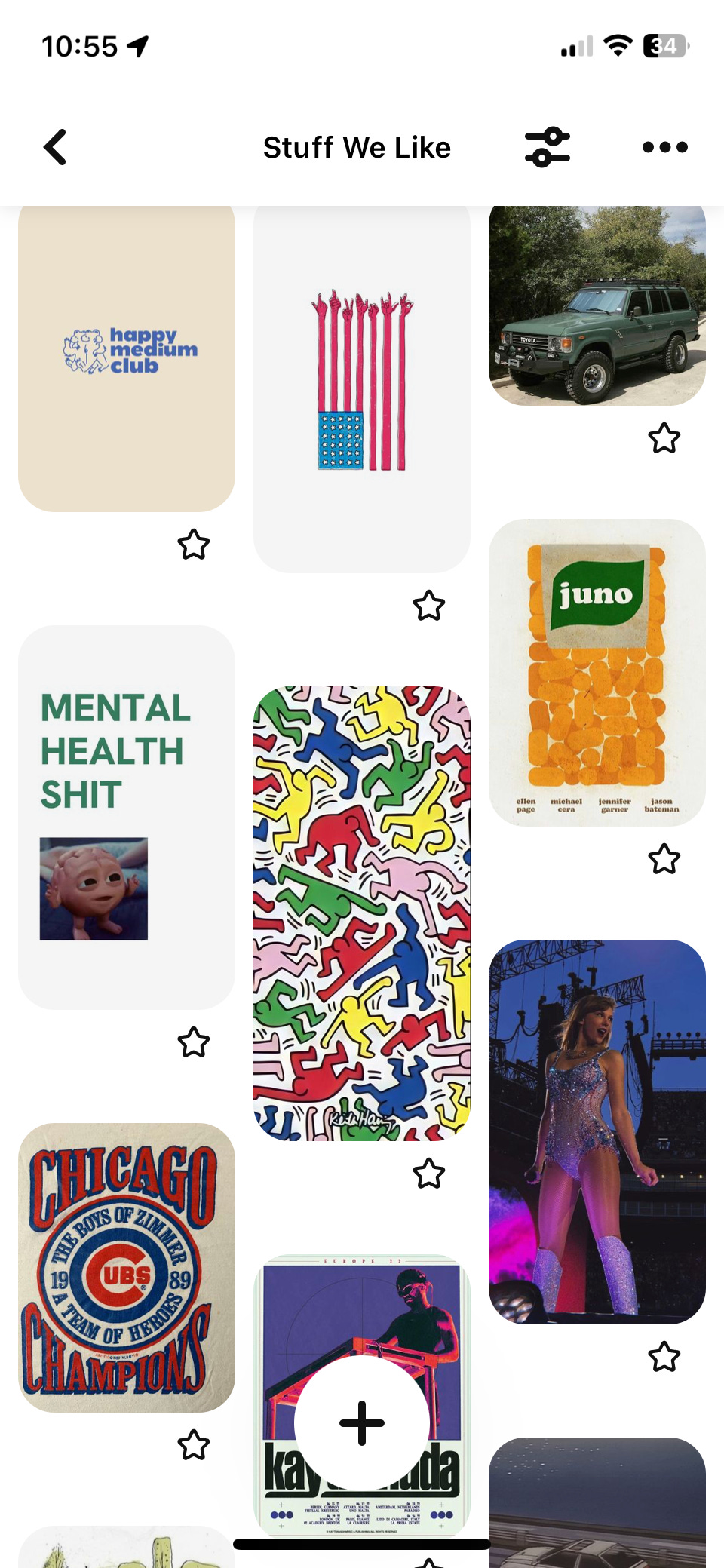This screenshot has width=724, height=1568.
Task: Open the Juno poster pin
Action: [597, 671]
